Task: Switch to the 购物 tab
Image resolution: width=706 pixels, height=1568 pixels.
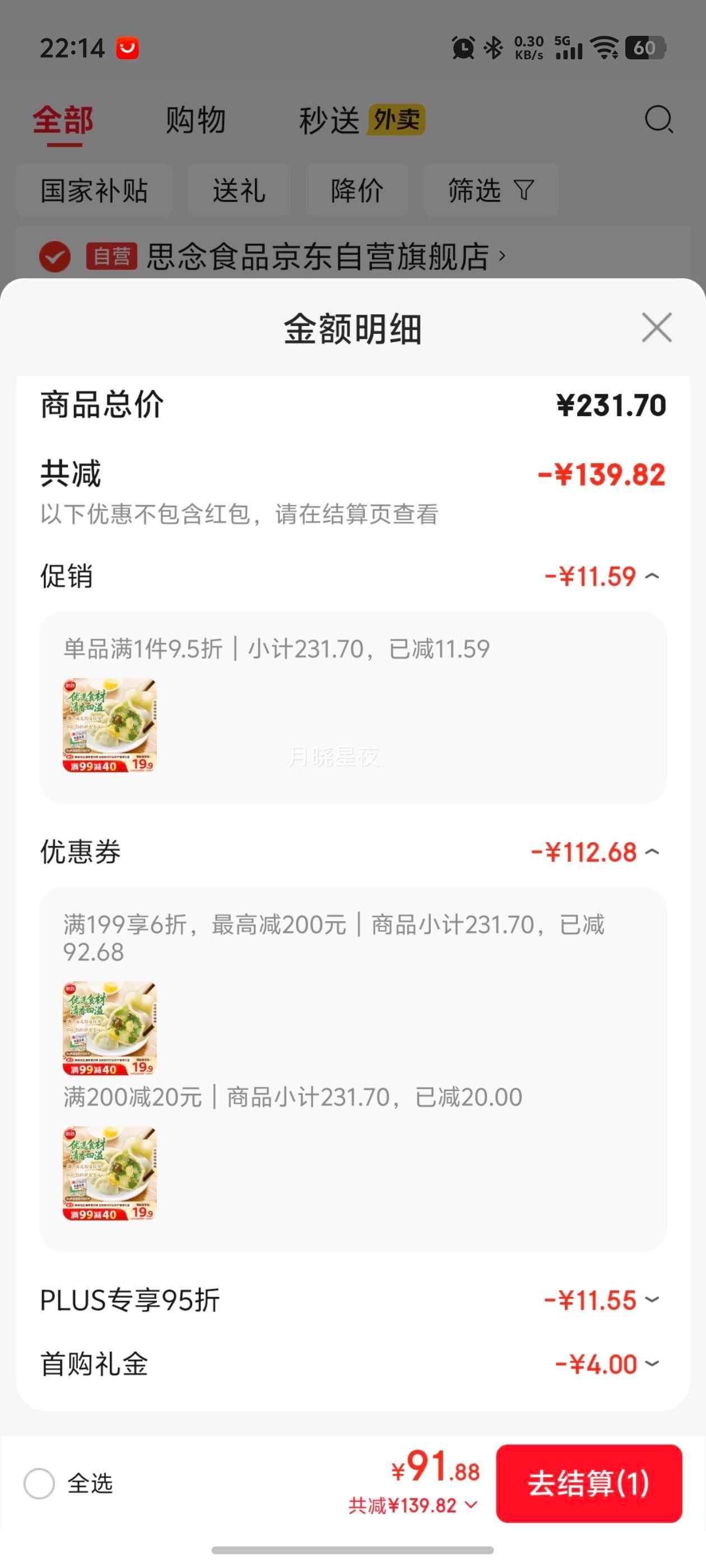Action: (x=194, y=120)
